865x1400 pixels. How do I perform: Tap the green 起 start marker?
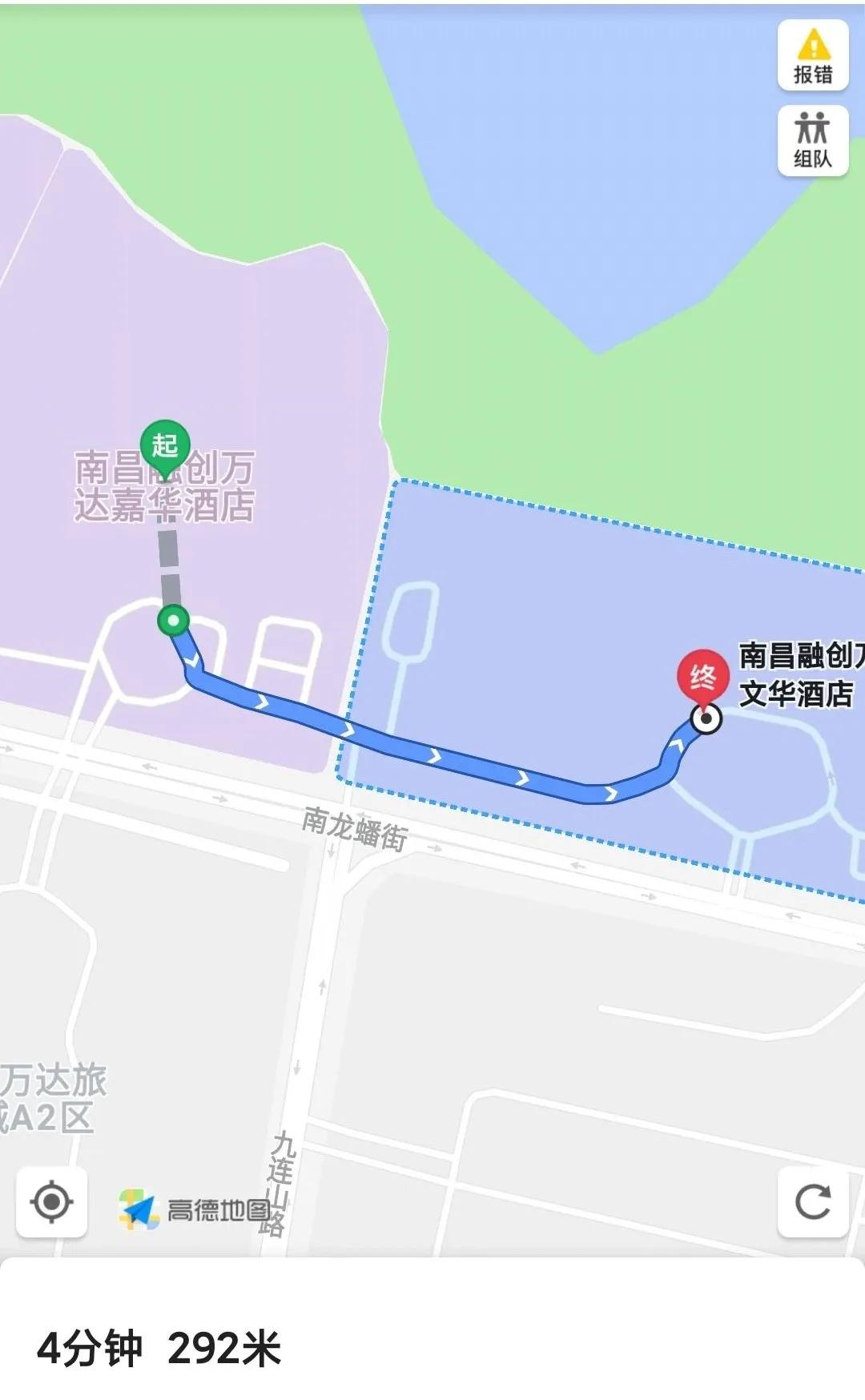tap(165, 444)
